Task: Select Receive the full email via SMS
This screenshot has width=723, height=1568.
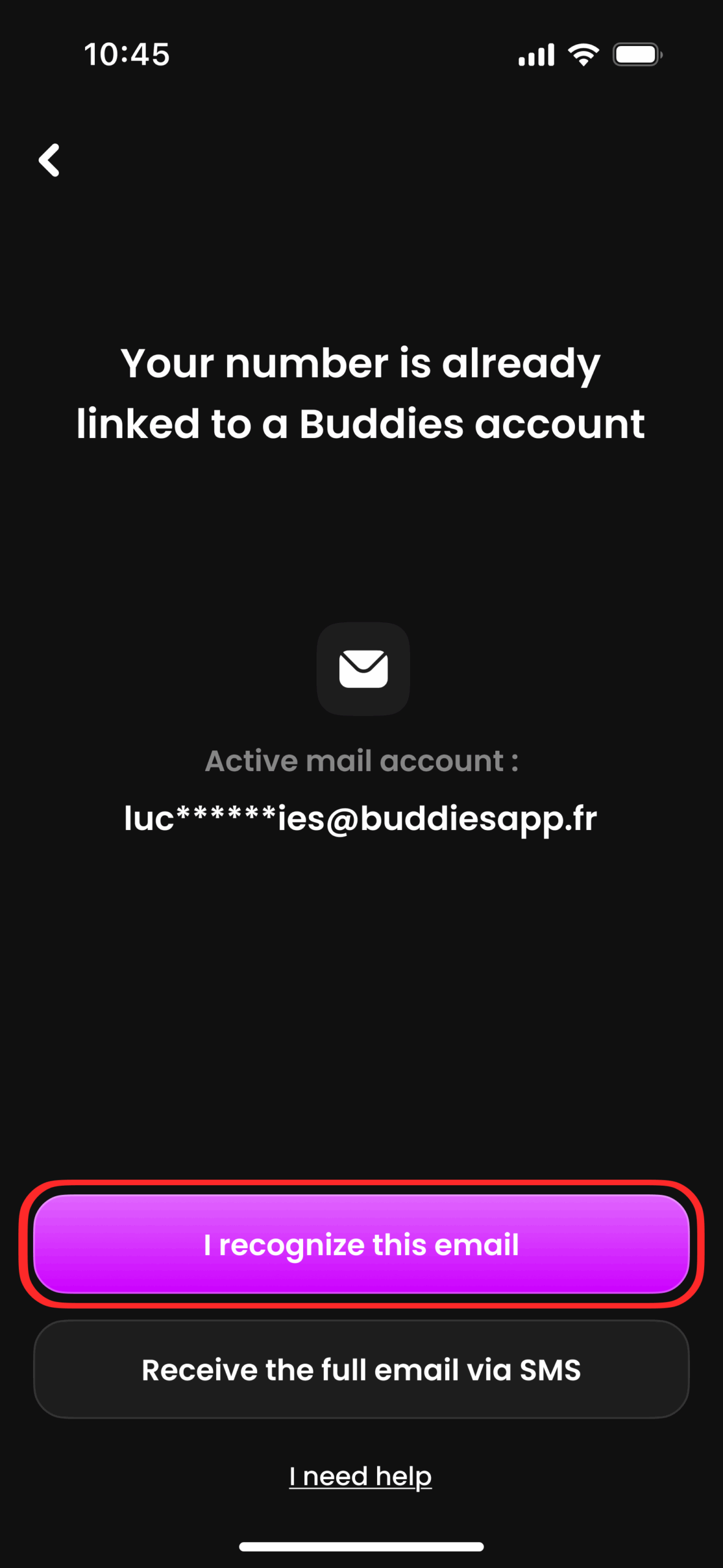Action: point(361,1370)
